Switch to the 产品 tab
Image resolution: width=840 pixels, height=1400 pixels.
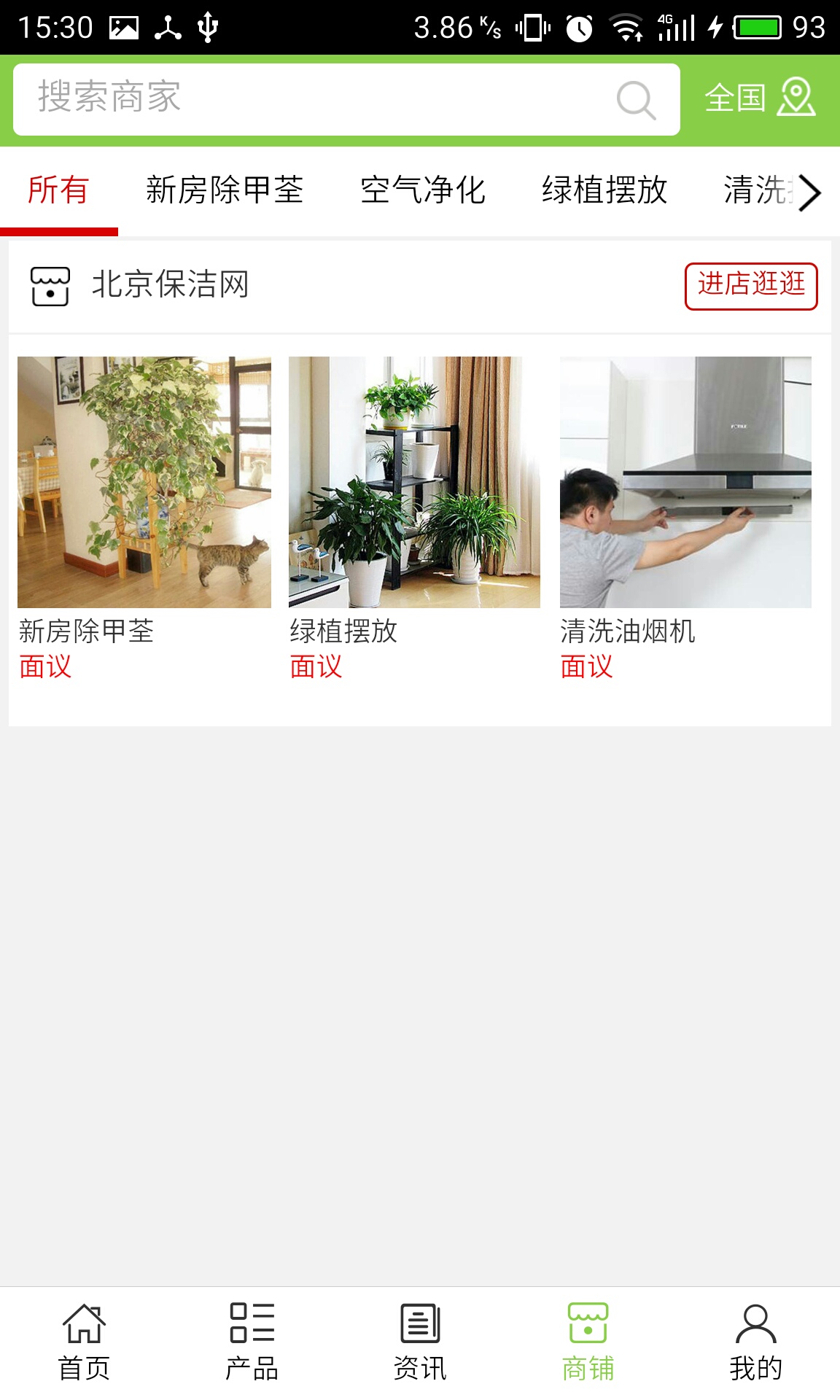click(252, 1342)
